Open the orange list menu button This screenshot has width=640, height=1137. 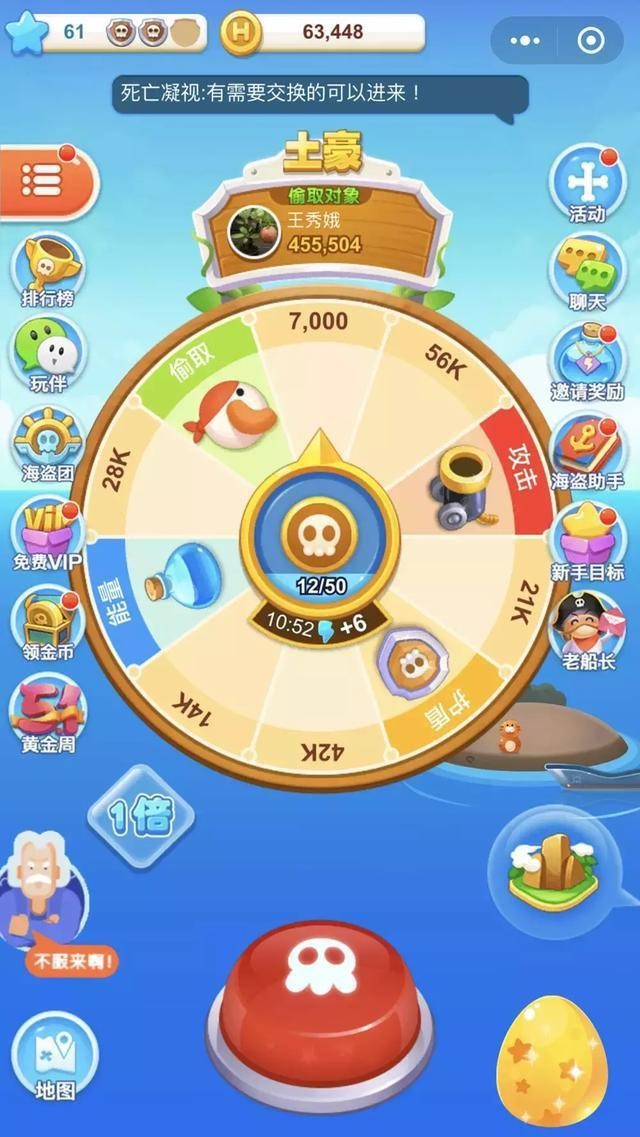[x=45, y=182]
